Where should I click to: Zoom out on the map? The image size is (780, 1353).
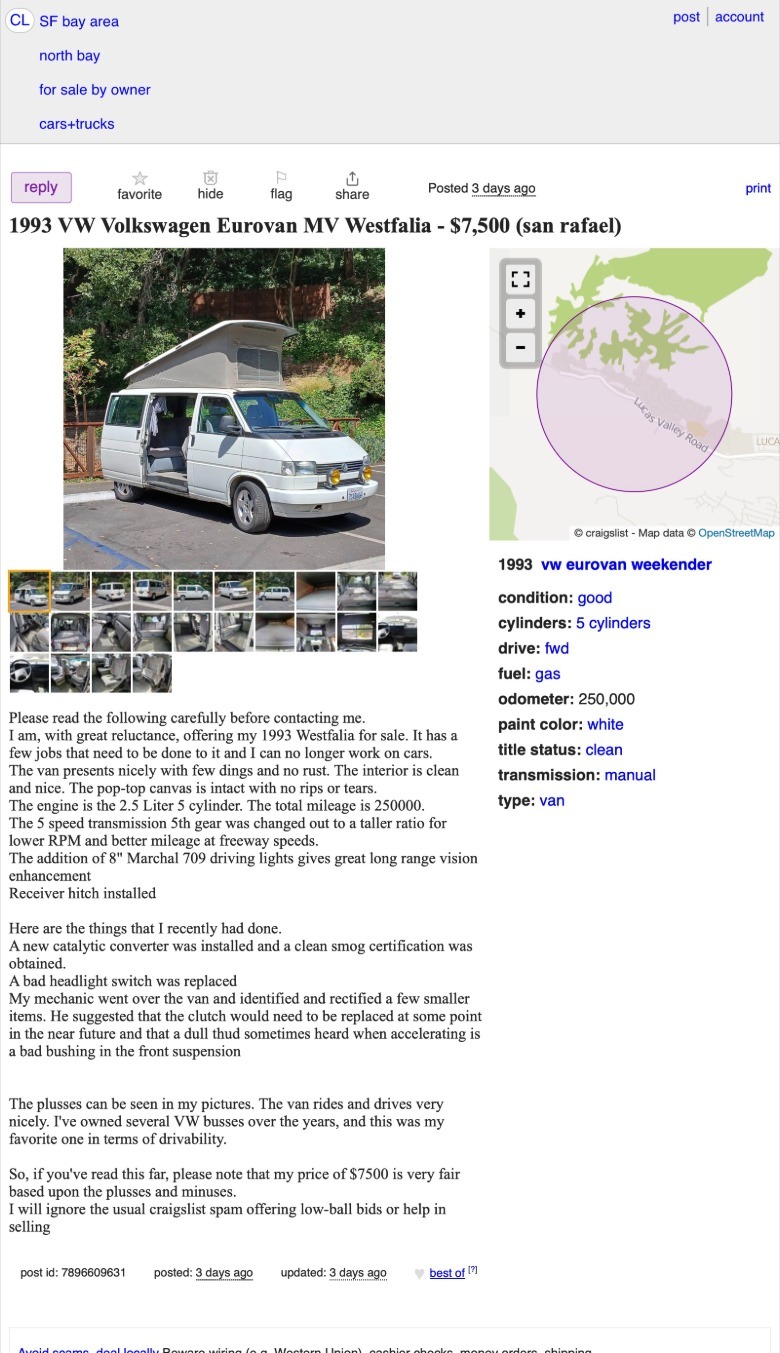point(520,348)
